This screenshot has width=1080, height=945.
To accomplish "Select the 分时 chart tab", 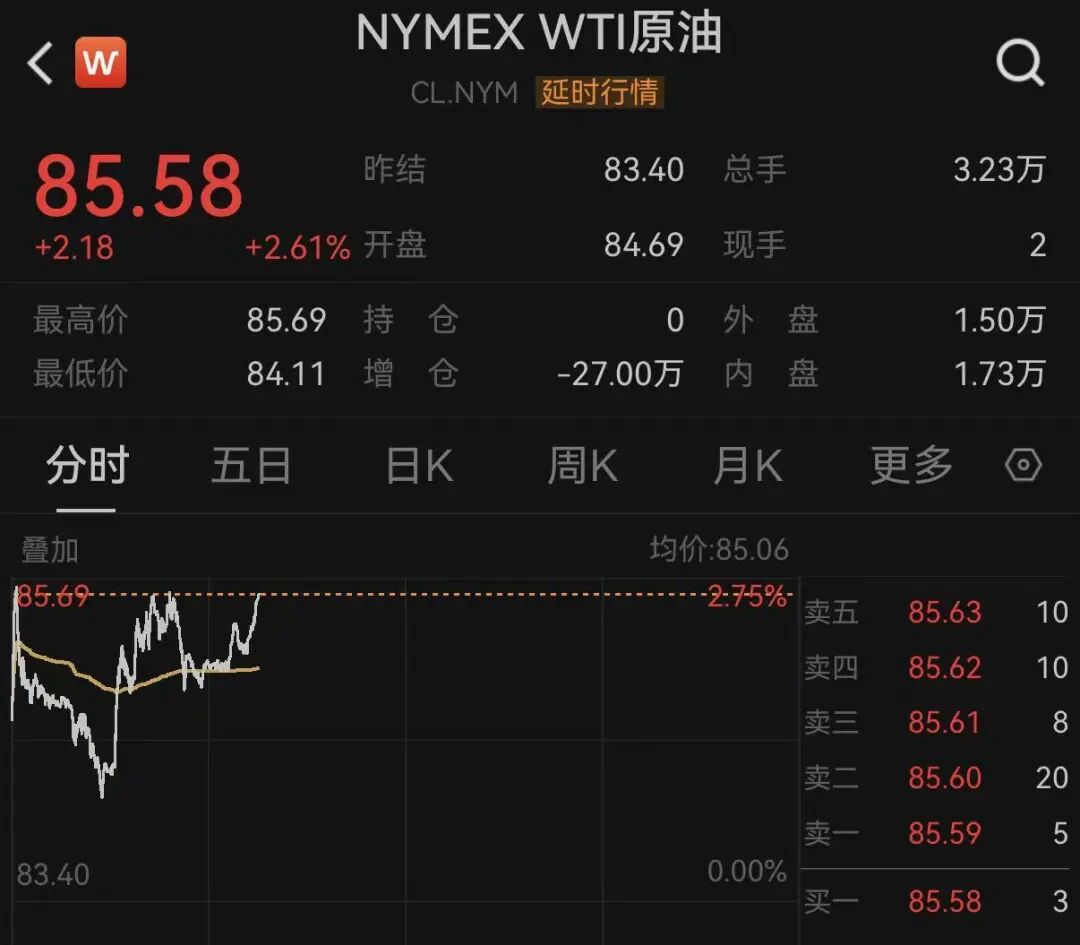I will 87,466.
